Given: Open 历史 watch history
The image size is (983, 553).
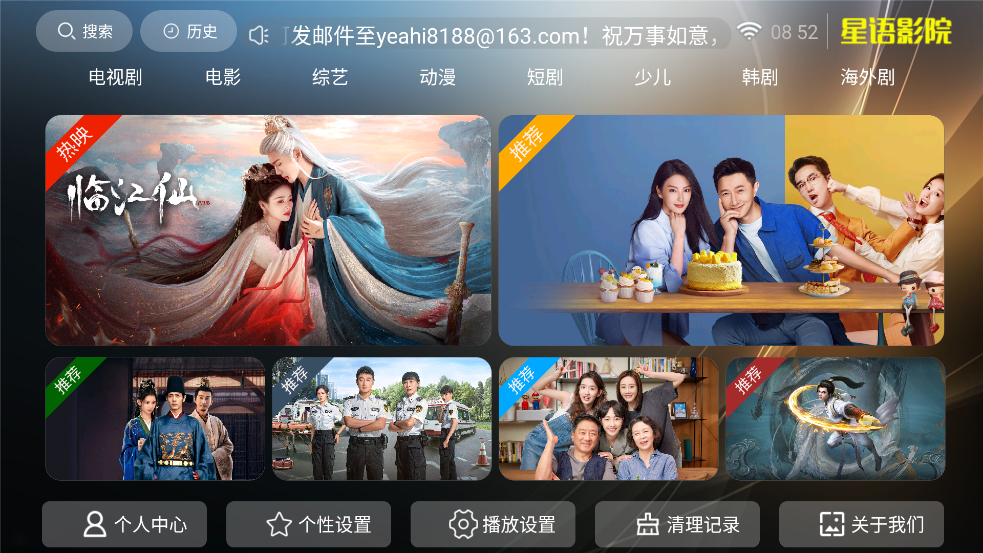Looking at the screenshot, I should click(188, 32).
